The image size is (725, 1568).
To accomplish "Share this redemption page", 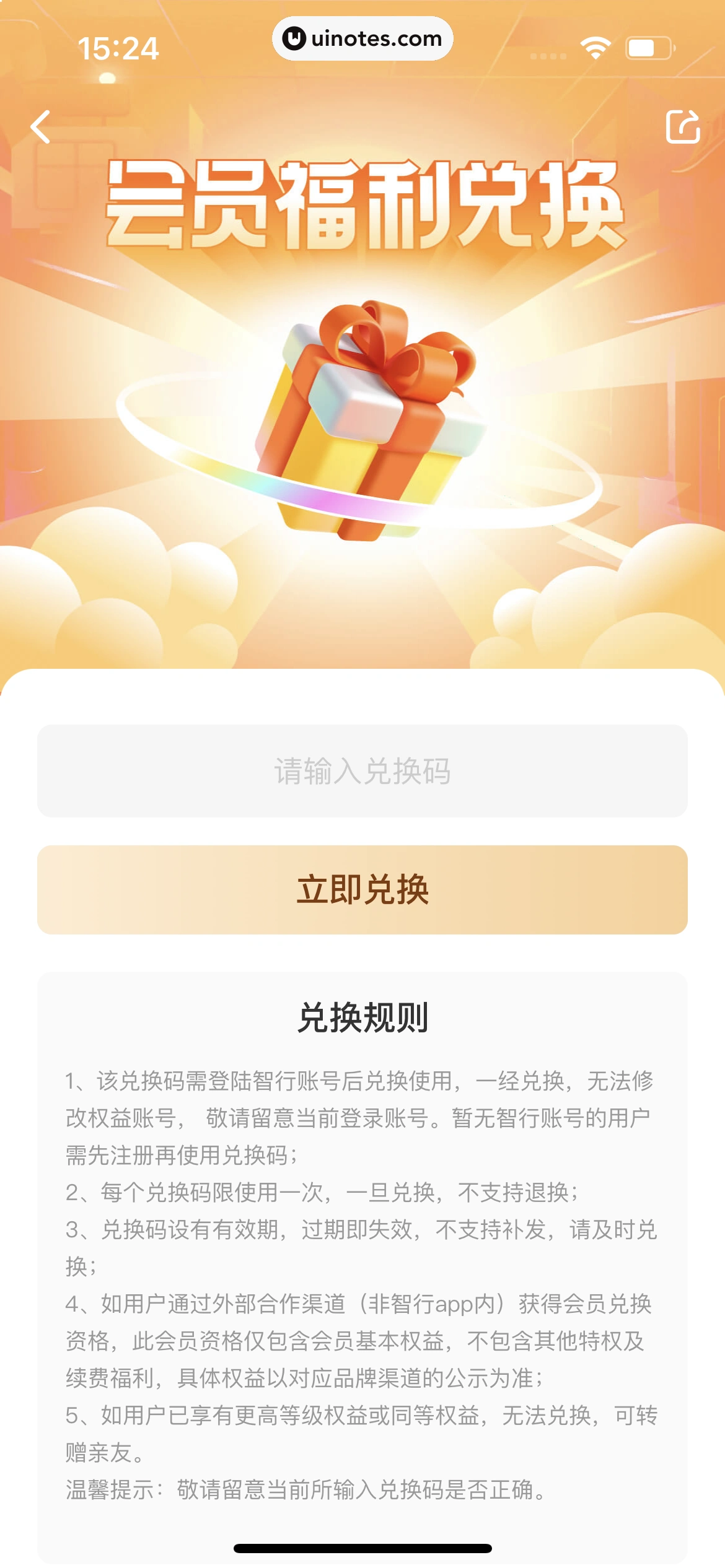I will 682,127.
